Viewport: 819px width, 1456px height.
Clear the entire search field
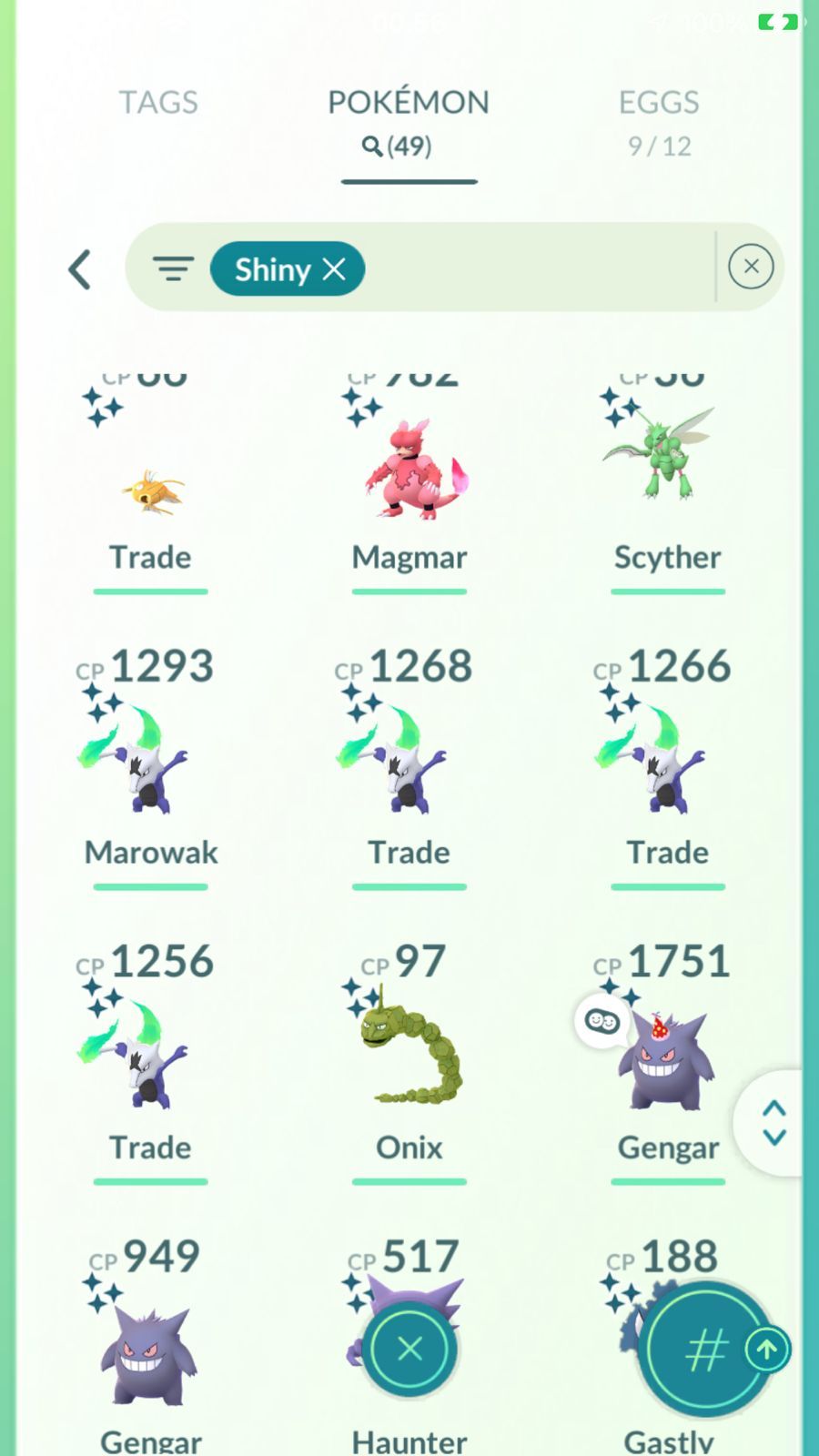pos(751,267)
